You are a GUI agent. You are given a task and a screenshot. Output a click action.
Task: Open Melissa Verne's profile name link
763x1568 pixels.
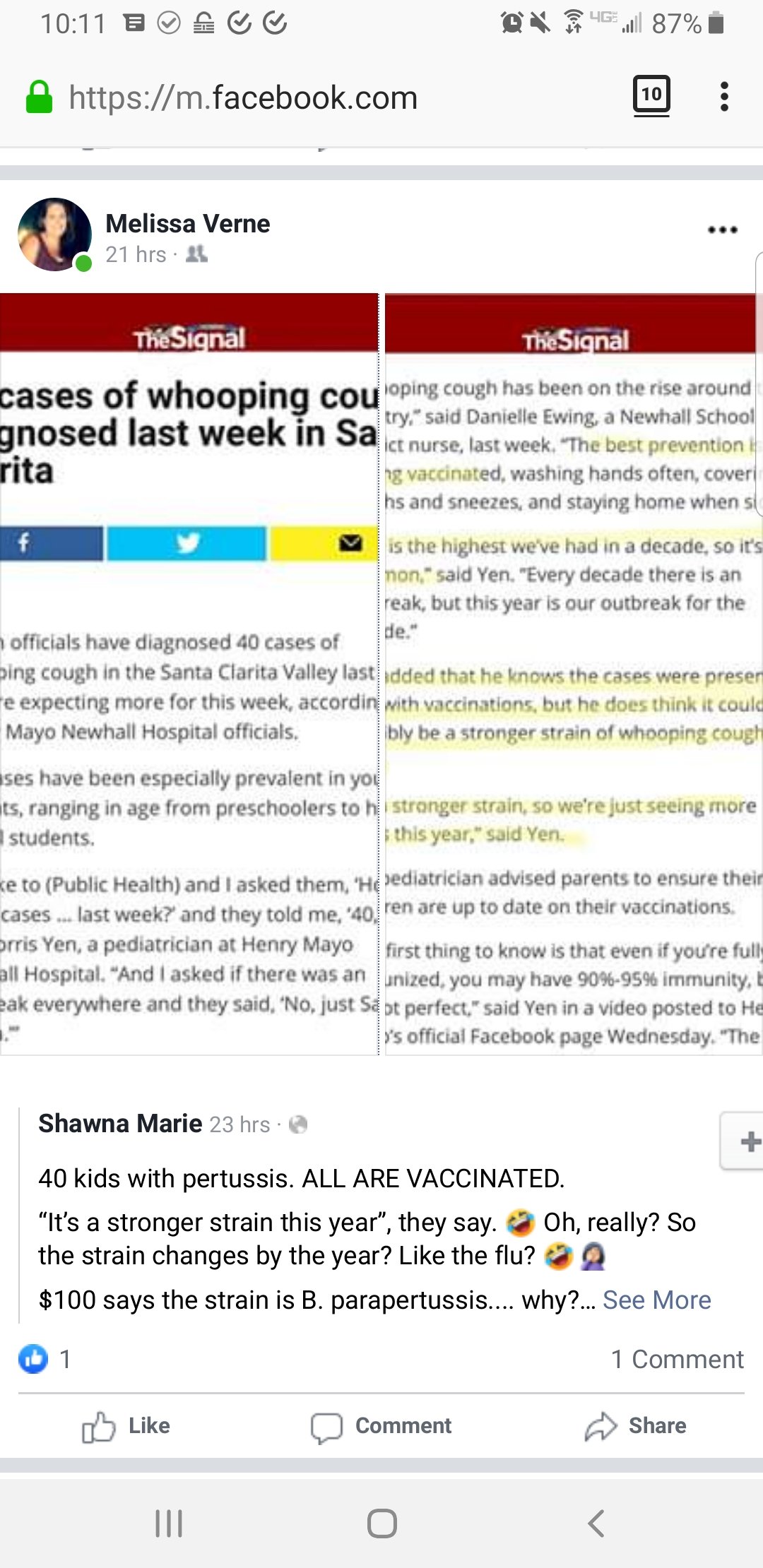click(187, 224)
